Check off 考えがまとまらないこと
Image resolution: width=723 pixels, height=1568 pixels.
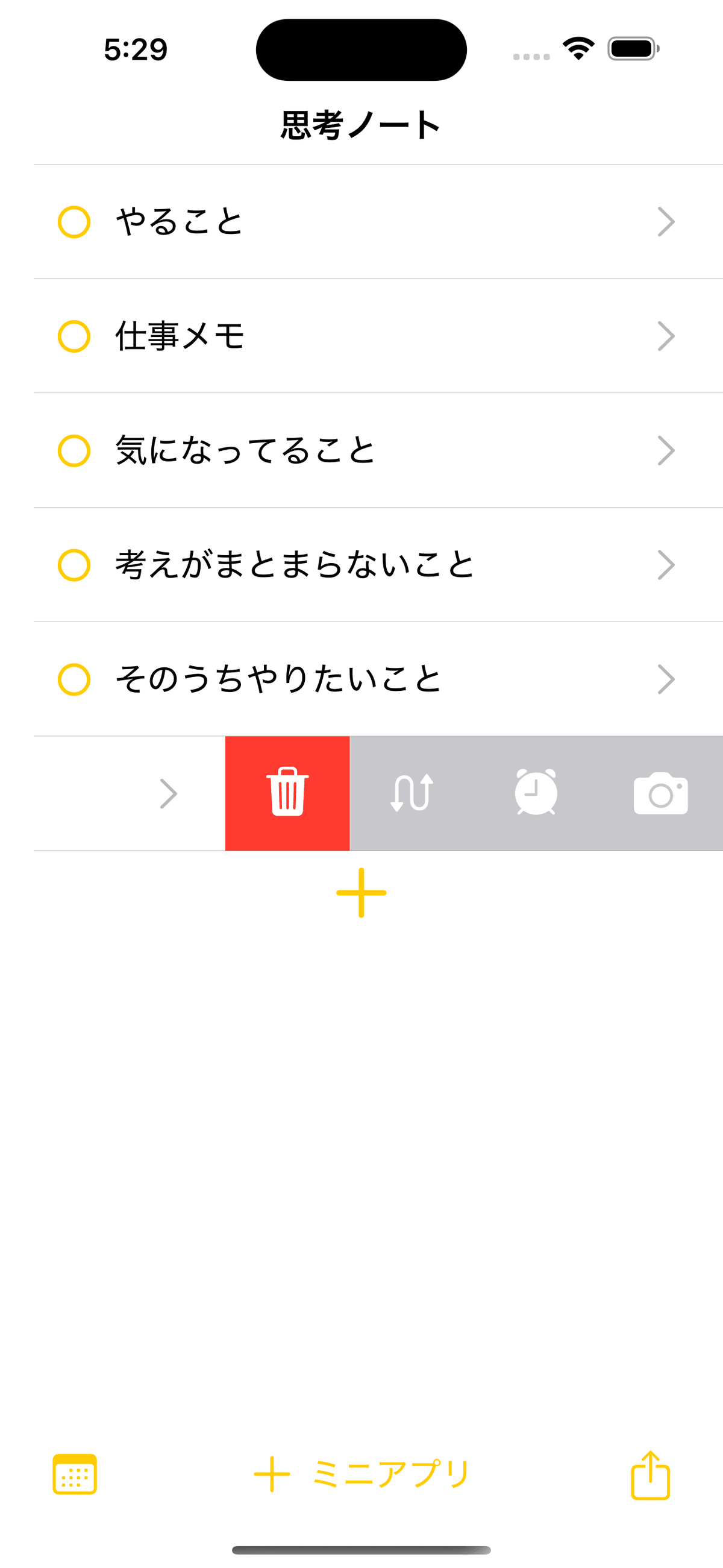pyautogui.click(x=74, y=565)
